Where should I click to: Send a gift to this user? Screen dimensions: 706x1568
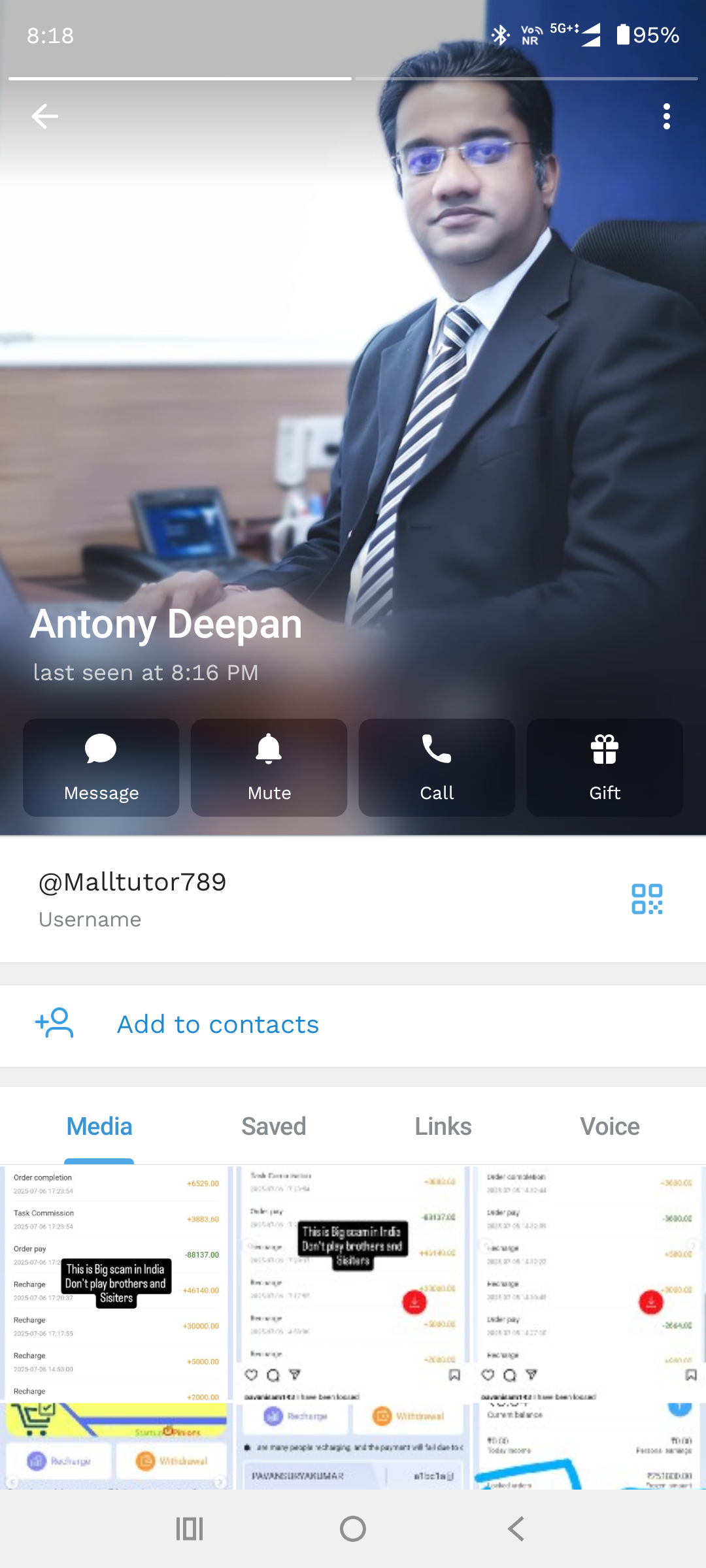(x=605, y=767)
